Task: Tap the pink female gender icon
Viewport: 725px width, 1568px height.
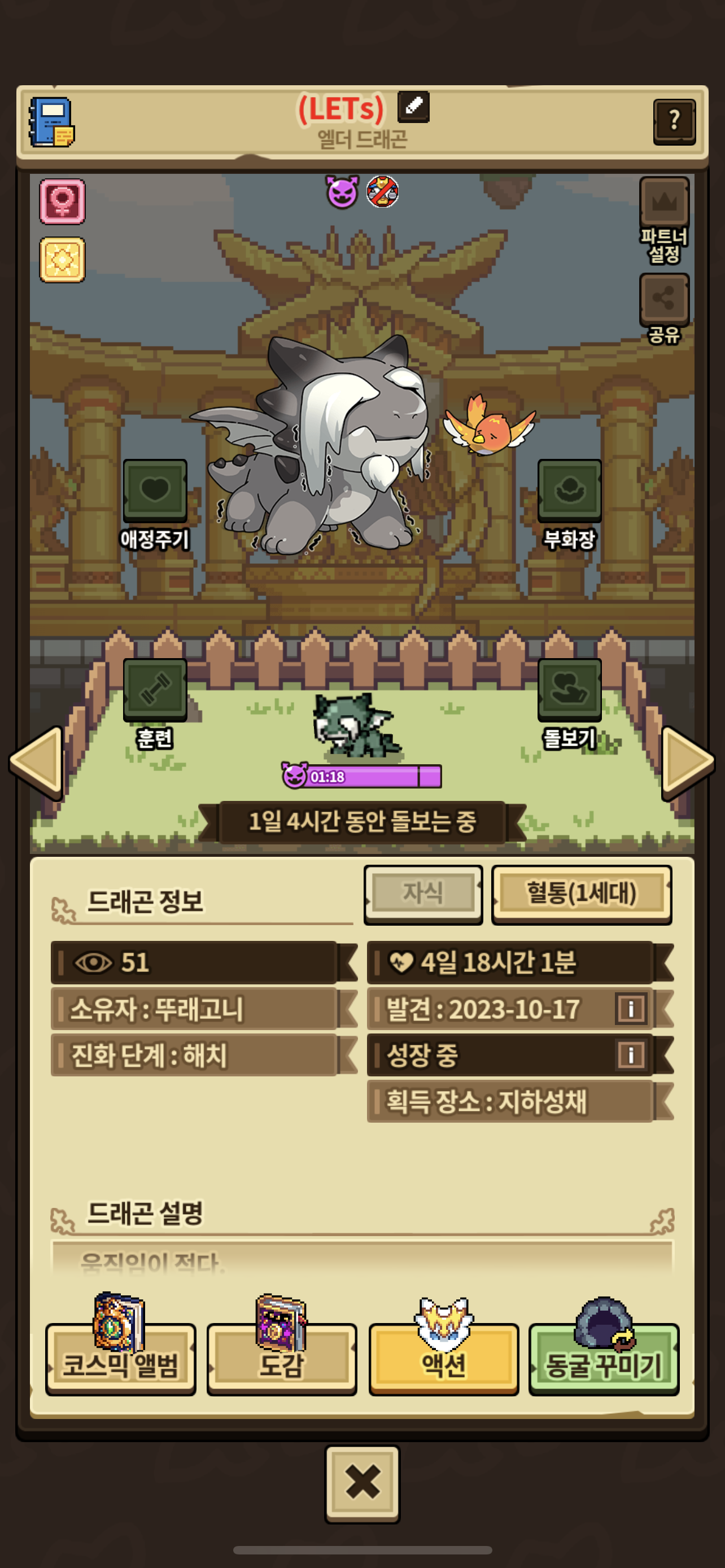Action: point(62,202)
